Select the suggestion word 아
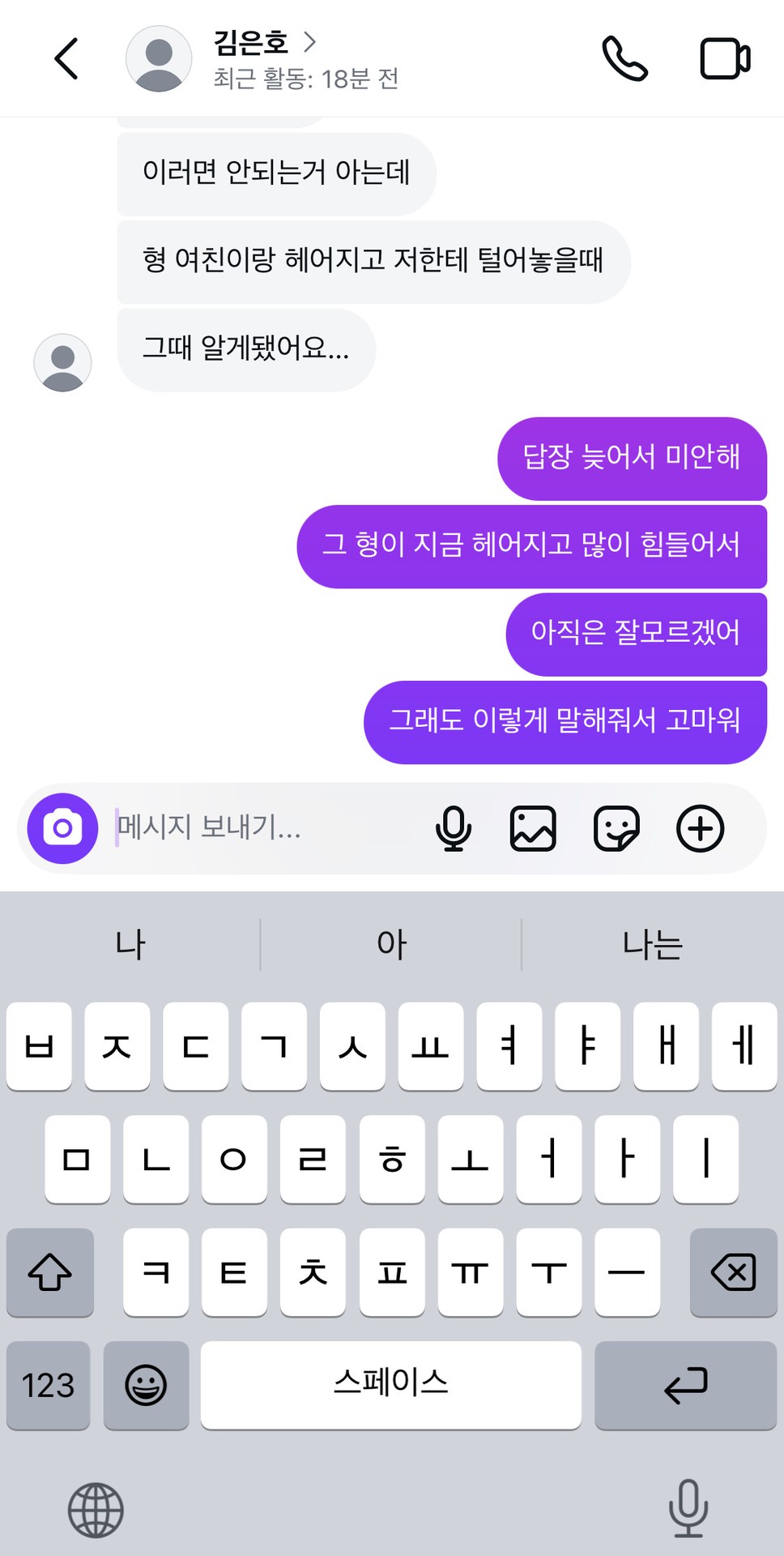Viewport: 784px width, 1556px height. (x=391, y=943)
